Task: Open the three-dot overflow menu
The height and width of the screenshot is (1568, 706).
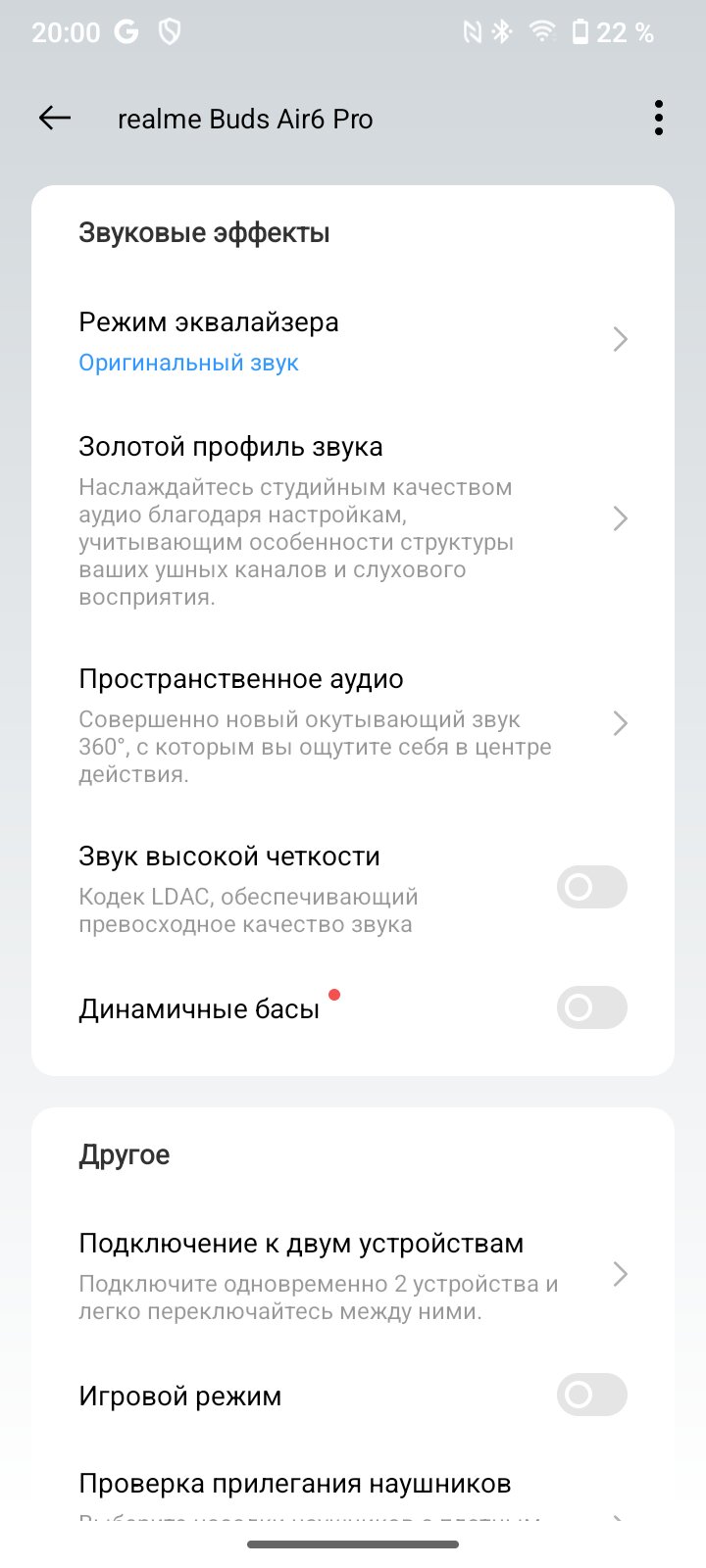Action: 658,119
